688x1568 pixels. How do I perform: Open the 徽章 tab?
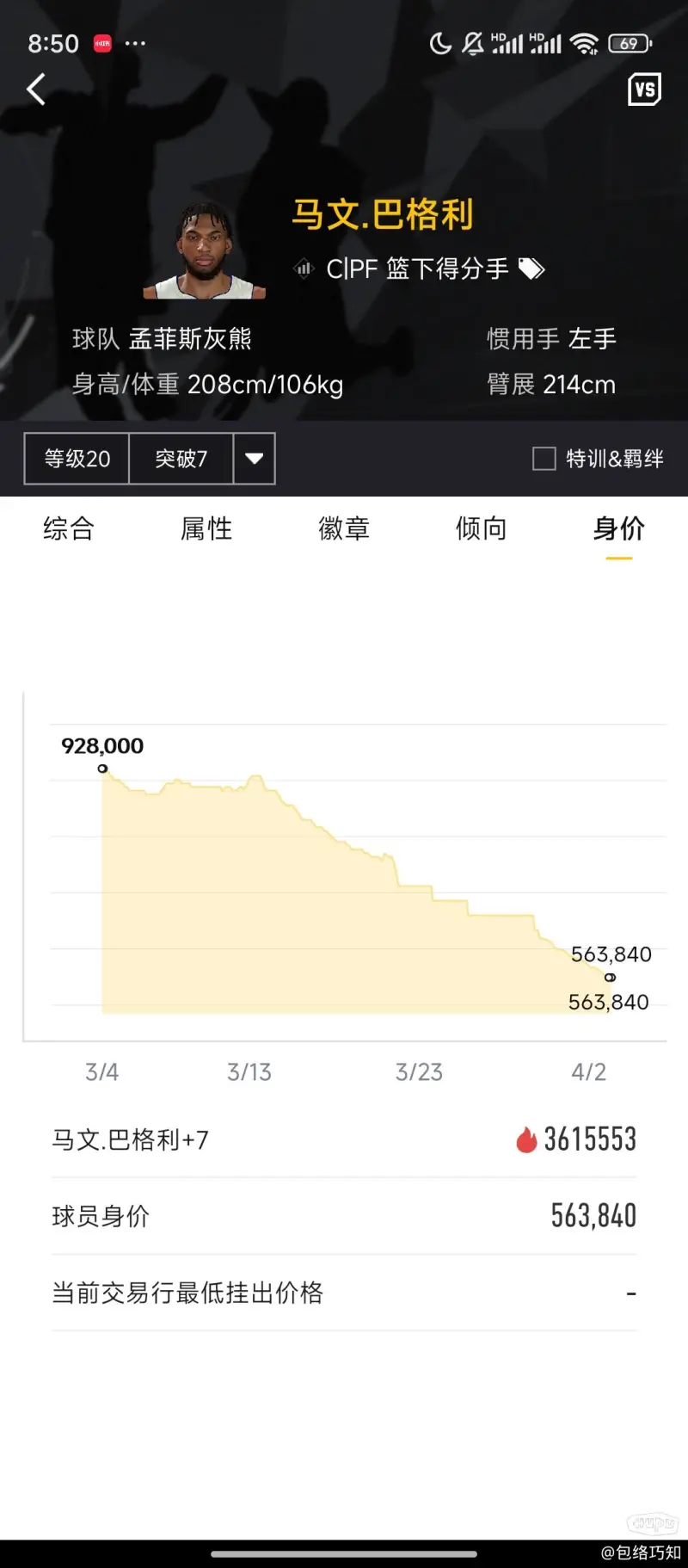click(x=344, y=528)
